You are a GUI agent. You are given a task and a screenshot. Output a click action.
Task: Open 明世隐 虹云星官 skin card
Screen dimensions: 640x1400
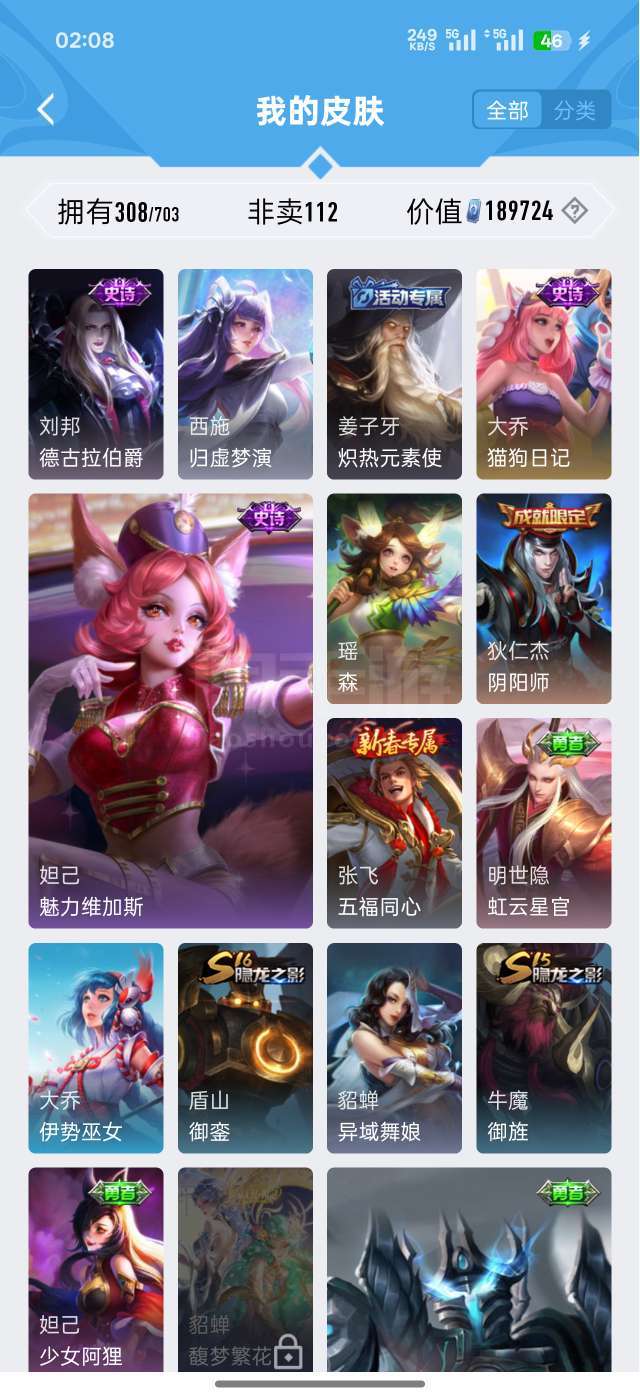click(x=543, y=823)
